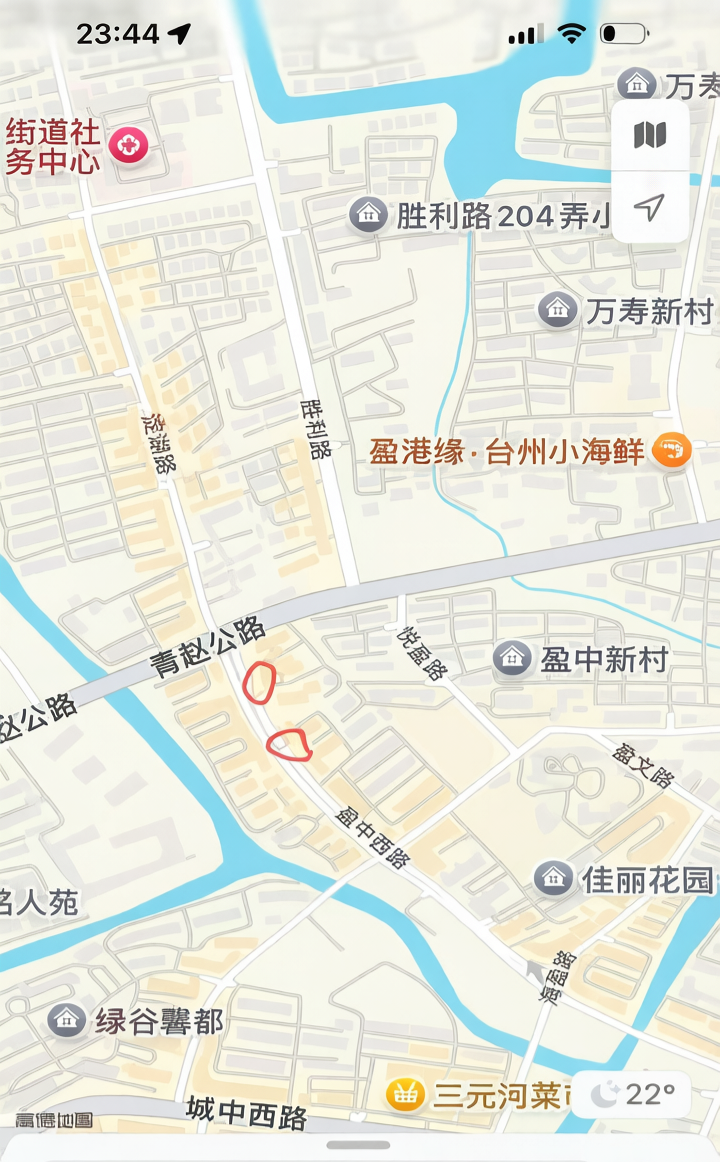This screenshot has height=1162, width=720.
Task: Tap the bottom sheet grabber handle
Action: pyautogui.click(x=359, y=1145)
